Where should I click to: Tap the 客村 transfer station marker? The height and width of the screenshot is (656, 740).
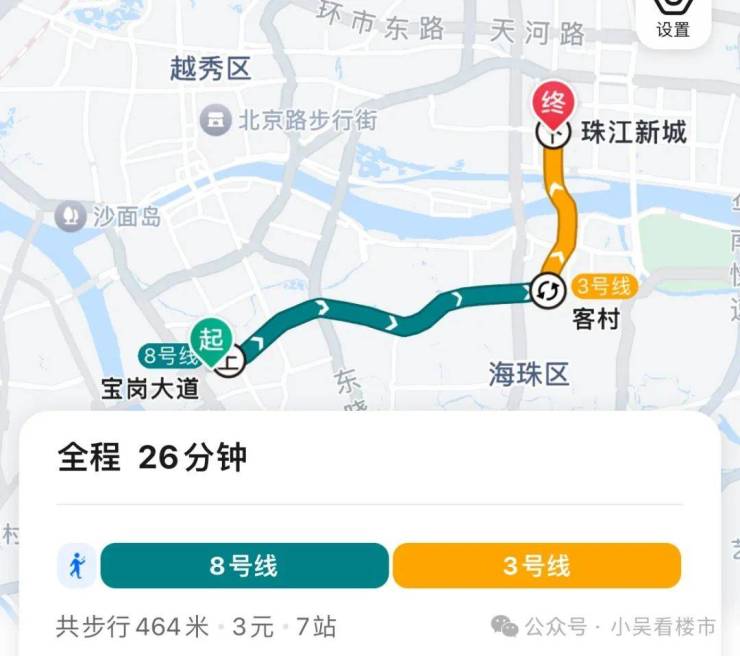tap(548, 290)
